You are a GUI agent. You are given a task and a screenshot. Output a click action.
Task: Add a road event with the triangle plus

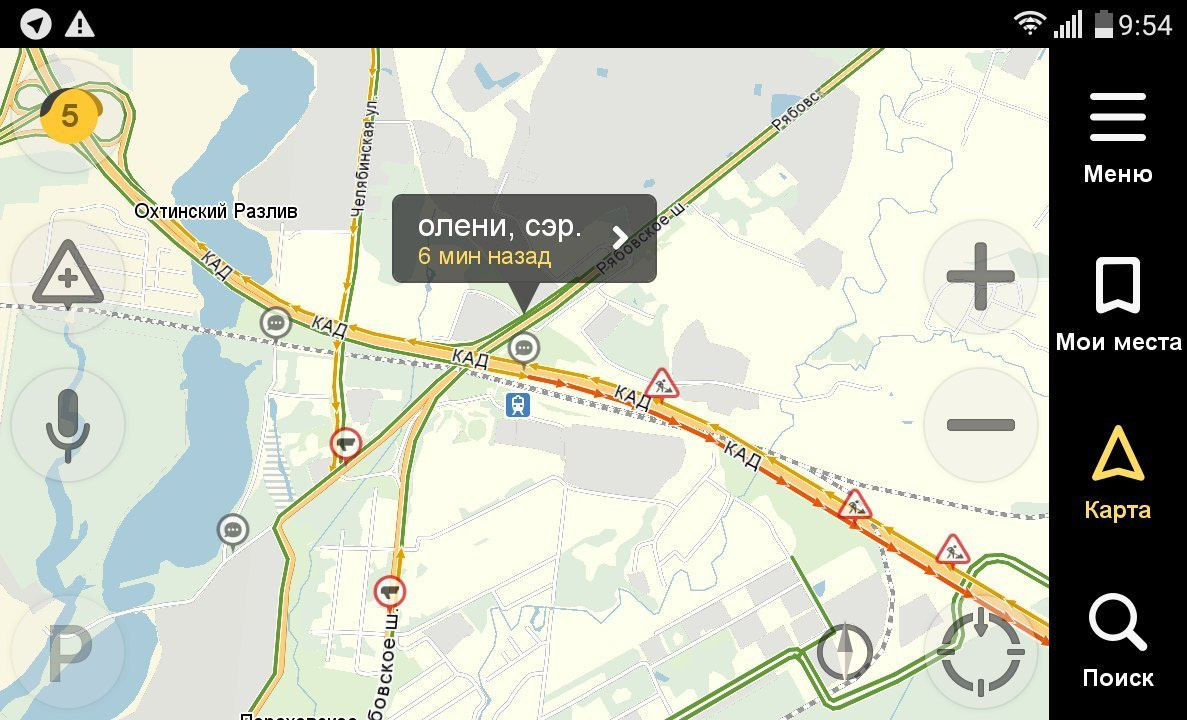point(67,275)
